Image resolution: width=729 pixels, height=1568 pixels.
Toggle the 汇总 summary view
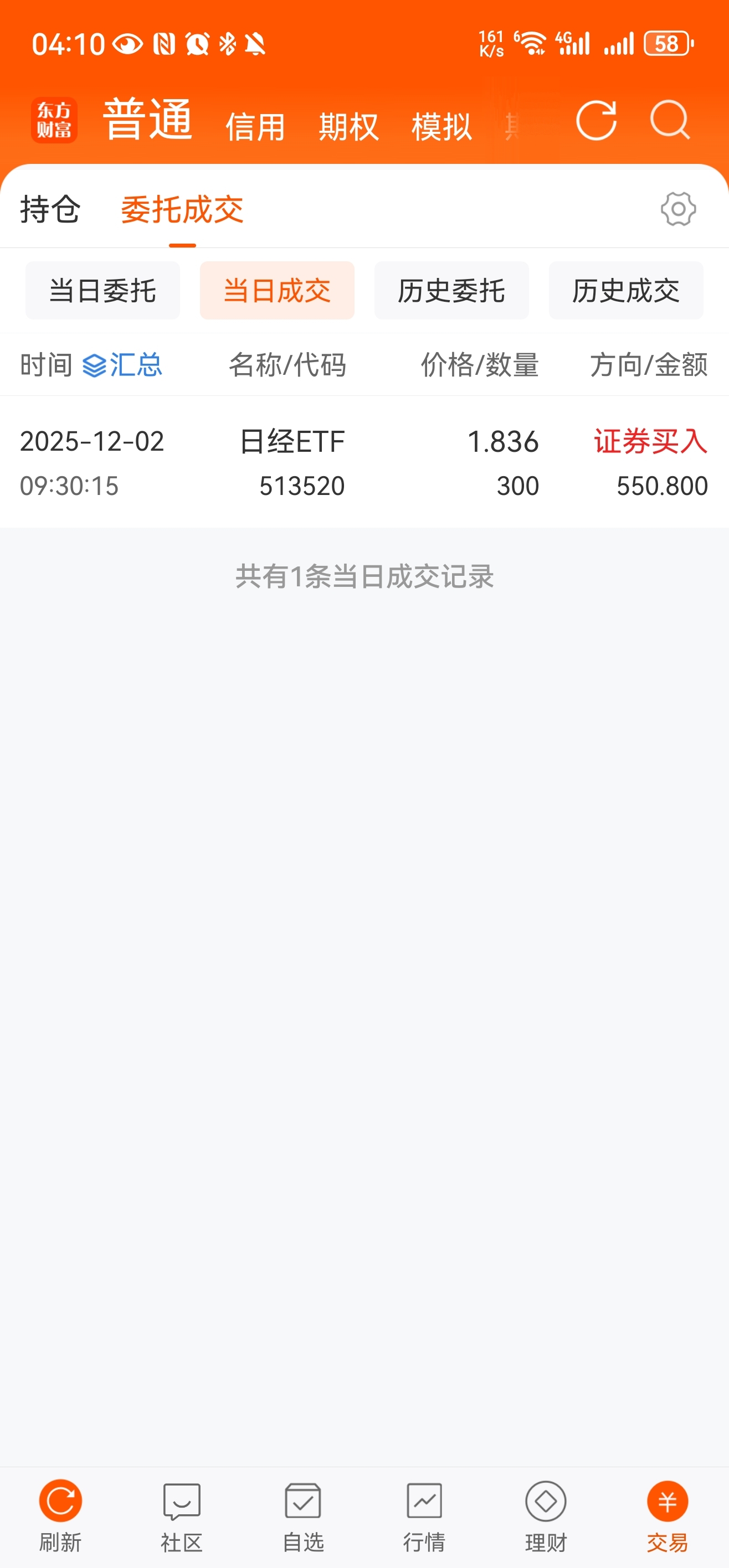tap(122, 365)
